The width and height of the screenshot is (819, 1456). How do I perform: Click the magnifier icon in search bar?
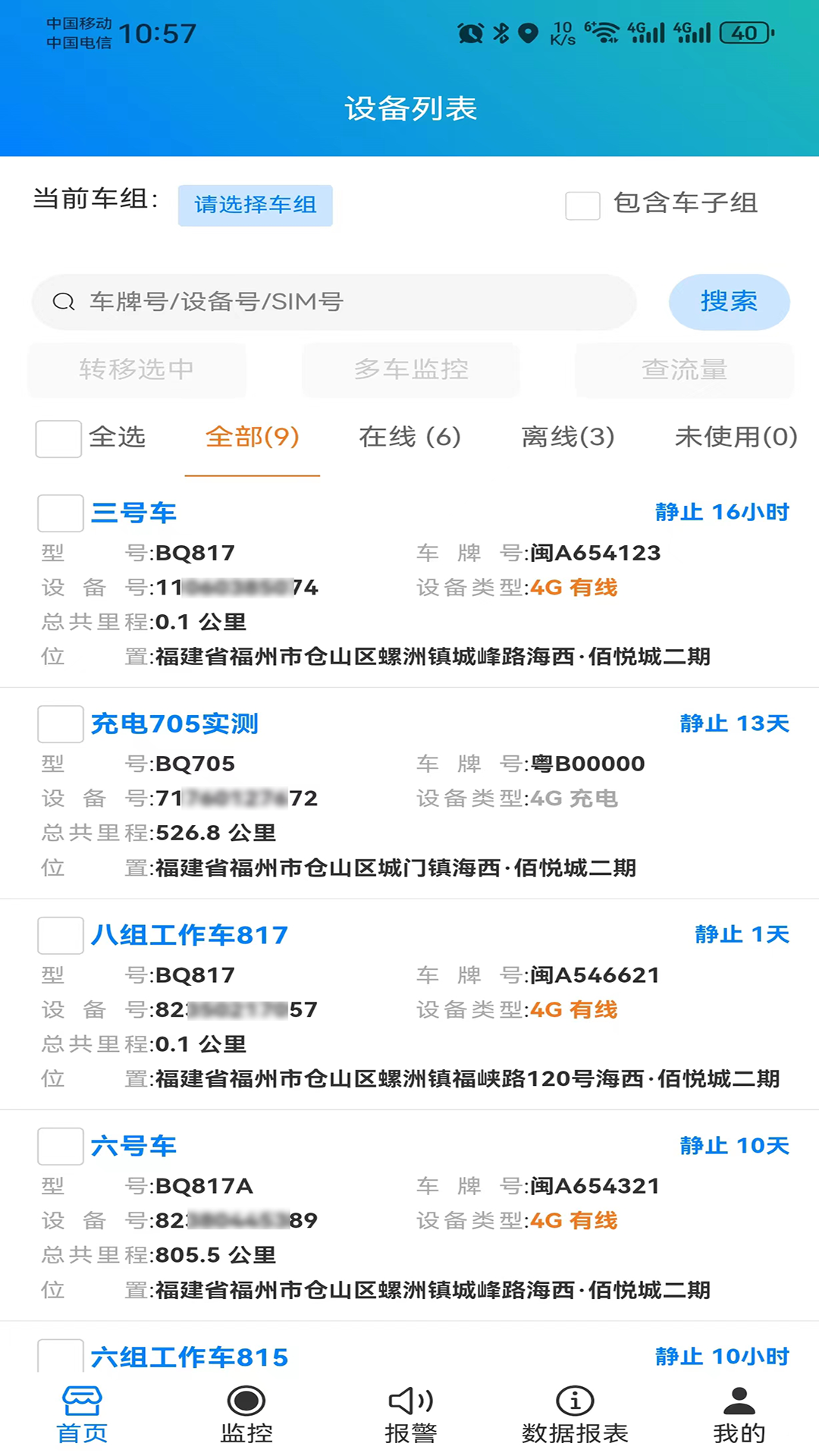64,301
